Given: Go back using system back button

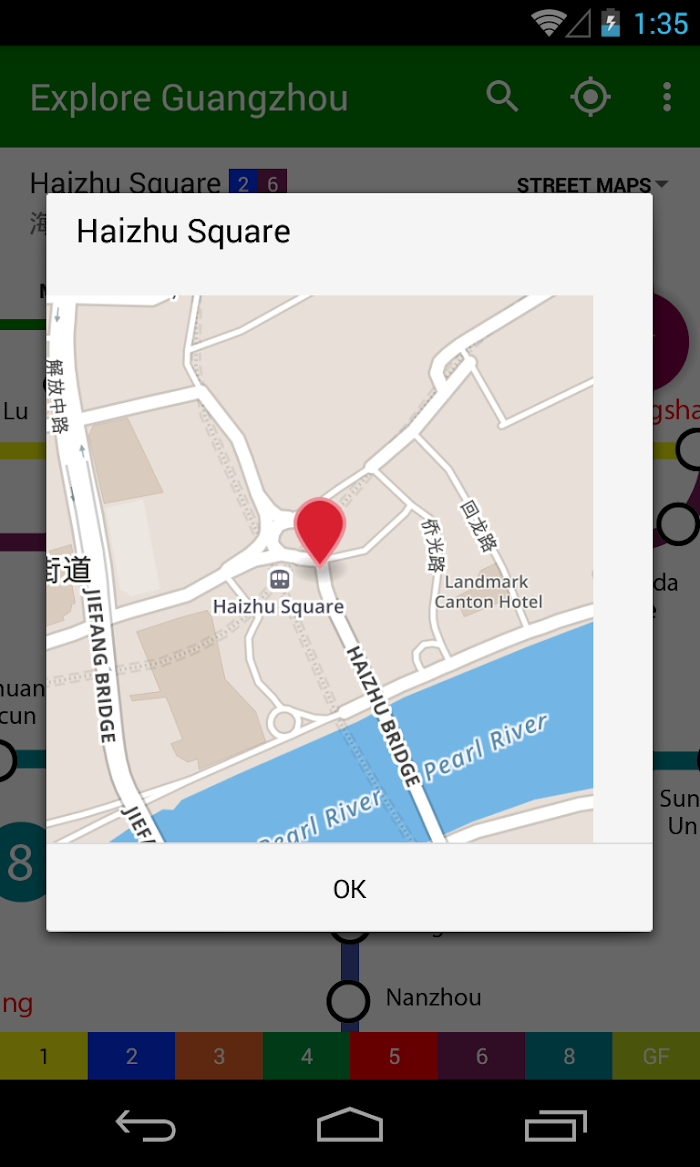Looking at the screenshot, I should pos(146,1125).
